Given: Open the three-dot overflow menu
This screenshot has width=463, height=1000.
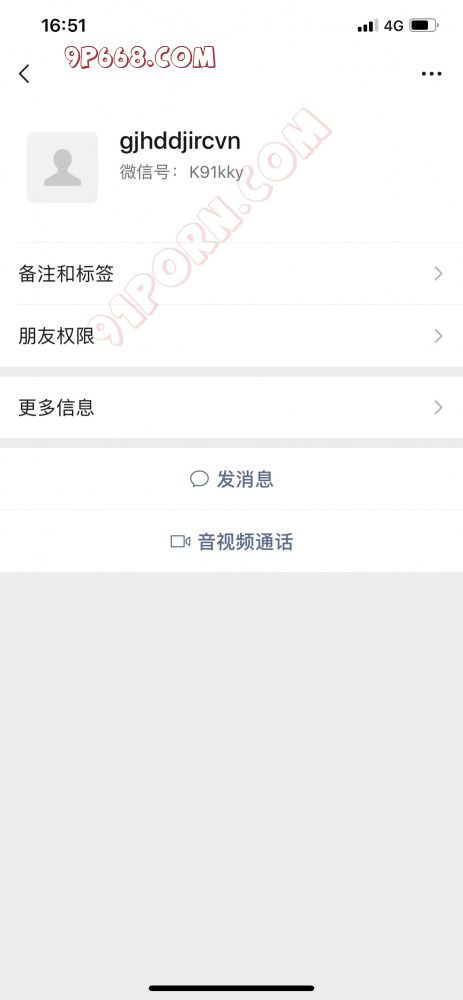Looking at the screenshot, I should 432,74.
